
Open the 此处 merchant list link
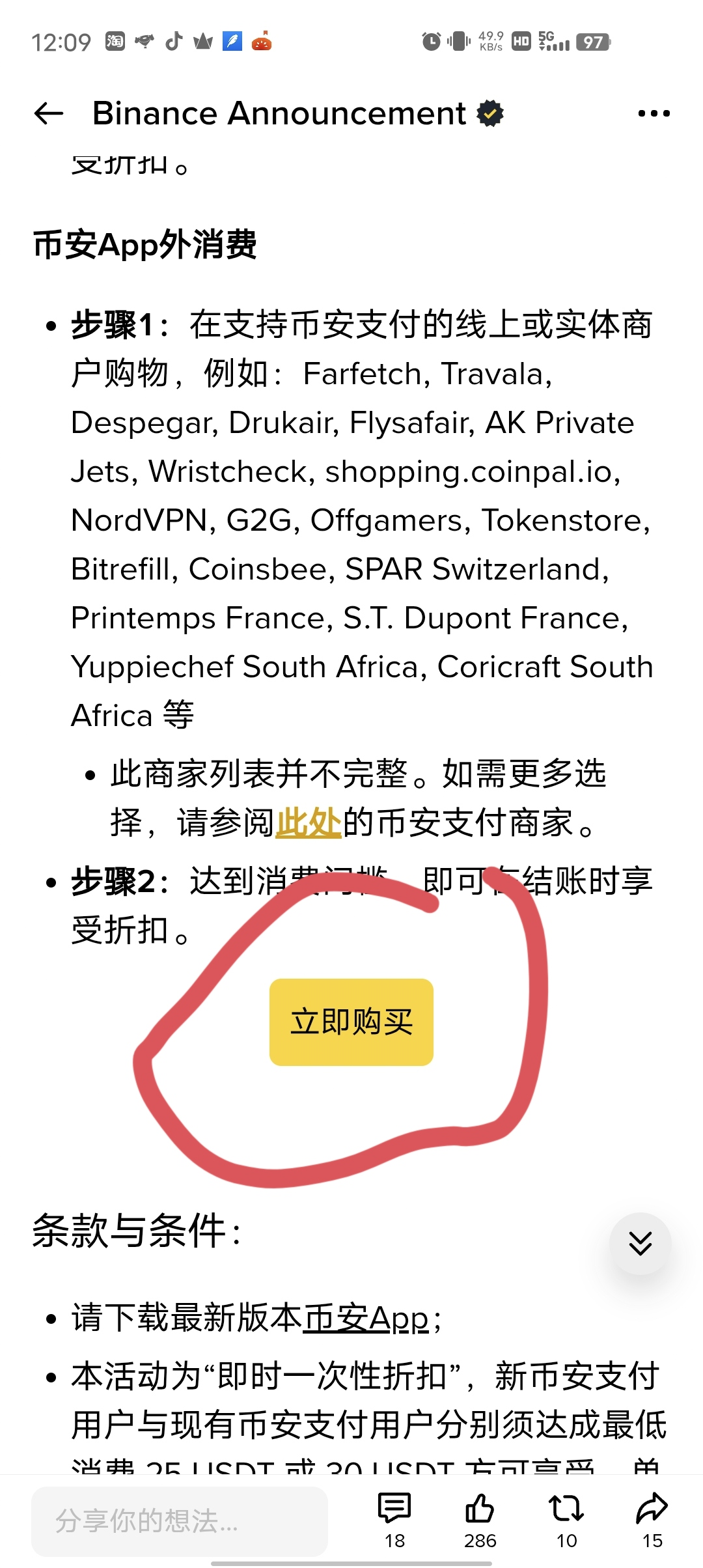pos(309,822)
